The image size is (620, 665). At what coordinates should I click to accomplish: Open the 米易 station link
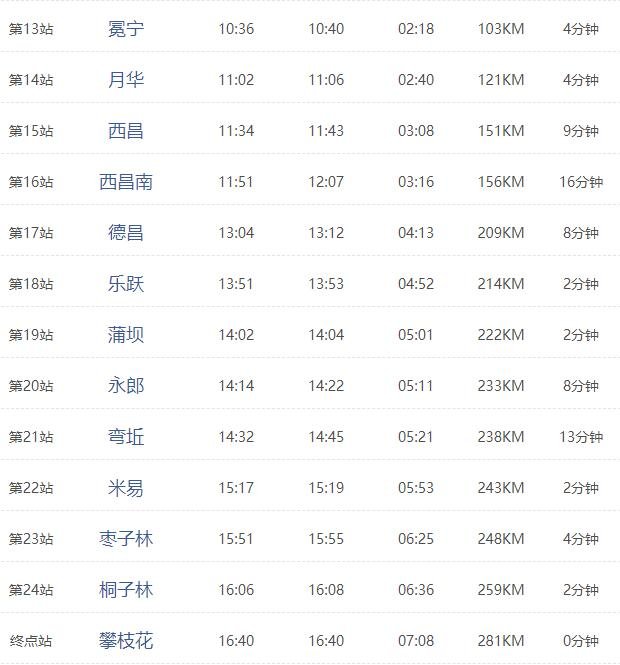126,488
